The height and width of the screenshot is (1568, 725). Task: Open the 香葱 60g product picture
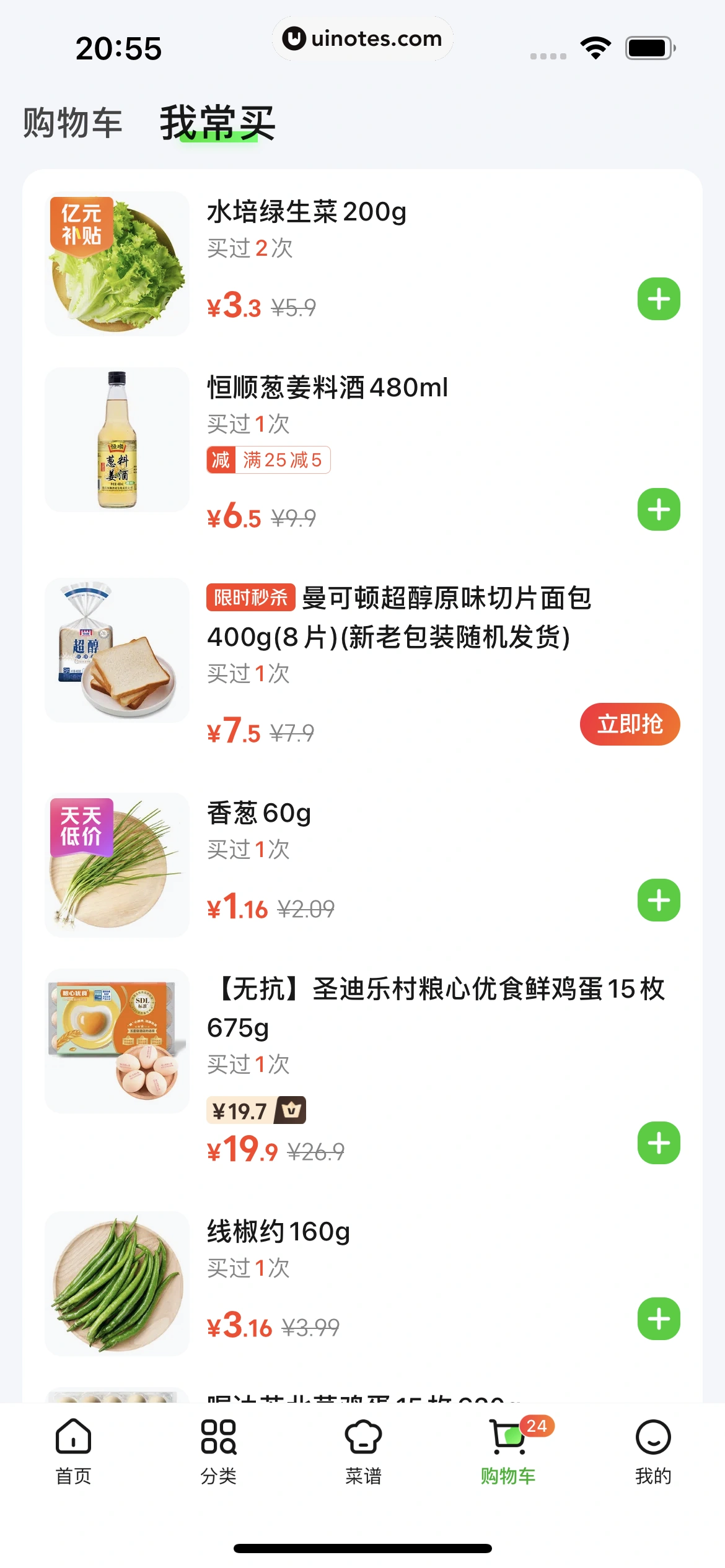tap(117, 865)
